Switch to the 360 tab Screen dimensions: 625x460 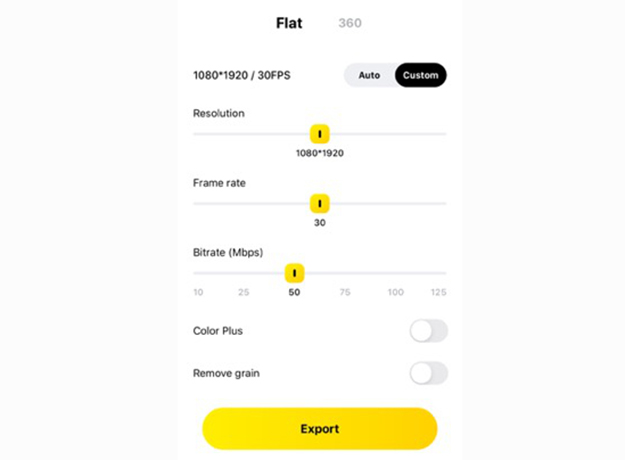[350, 23]
